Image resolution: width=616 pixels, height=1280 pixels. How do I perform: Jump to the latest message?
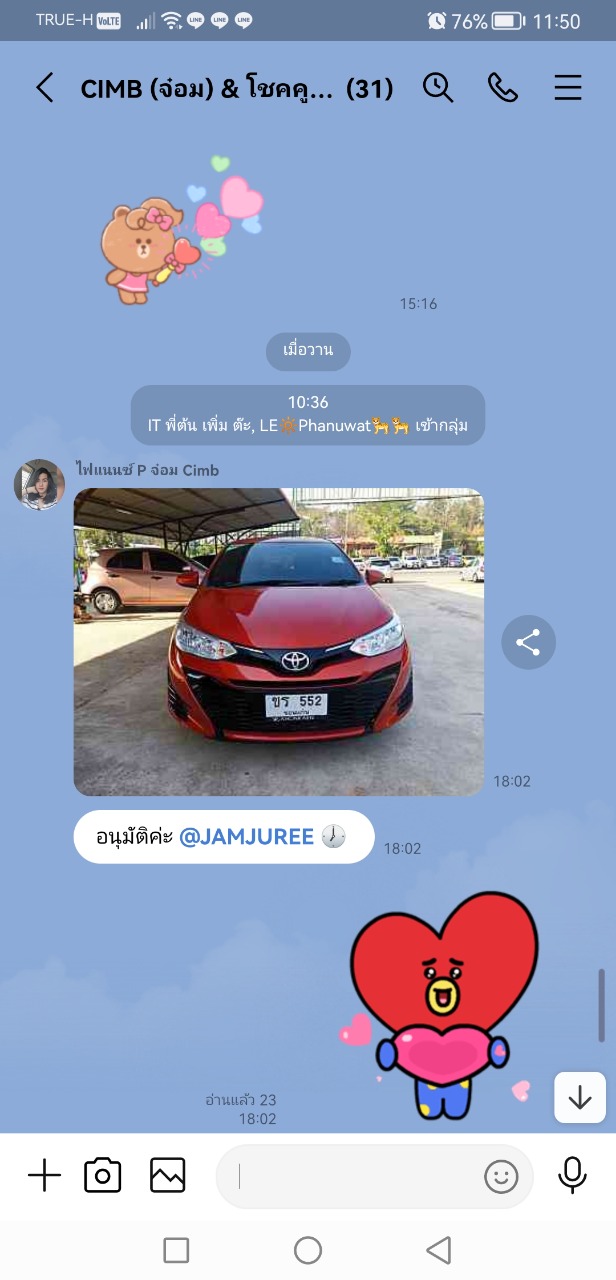point(580,1097)
